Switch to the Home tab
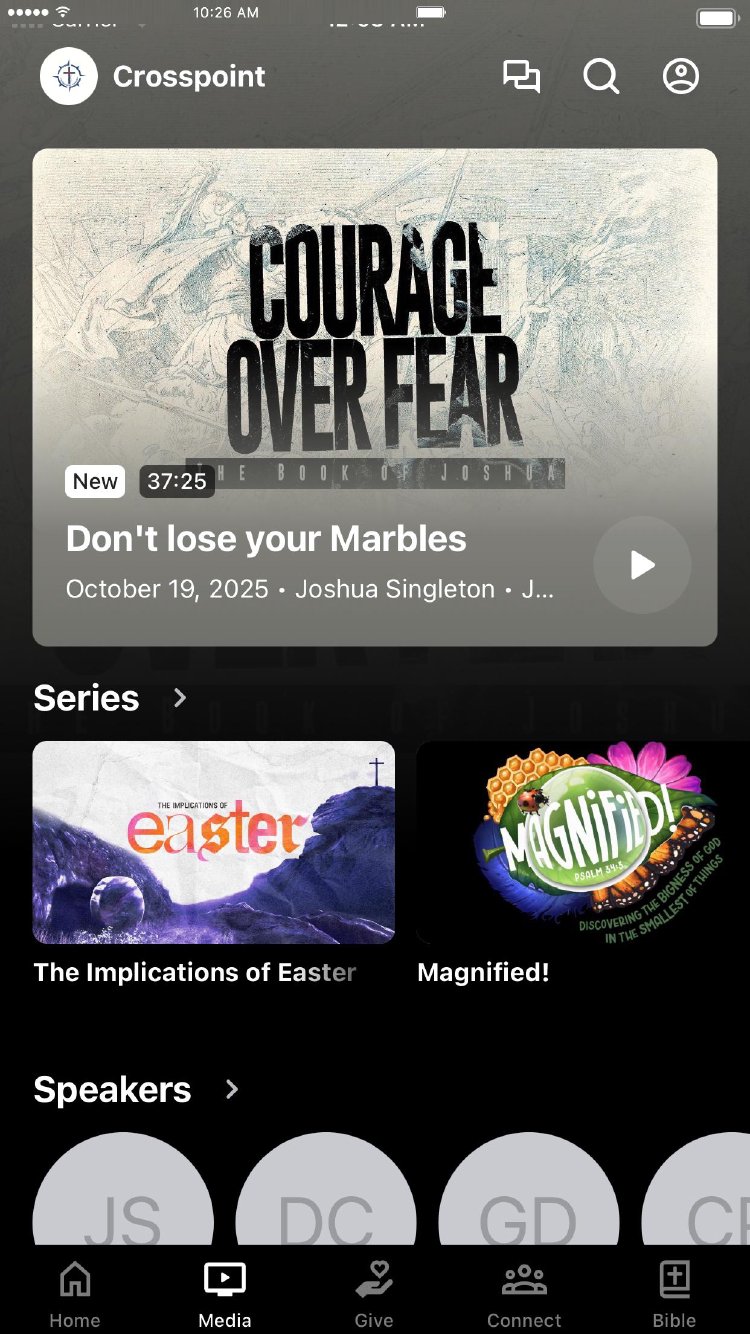The height and width of the screenshot is (1334, 750). pos(75,1294)
